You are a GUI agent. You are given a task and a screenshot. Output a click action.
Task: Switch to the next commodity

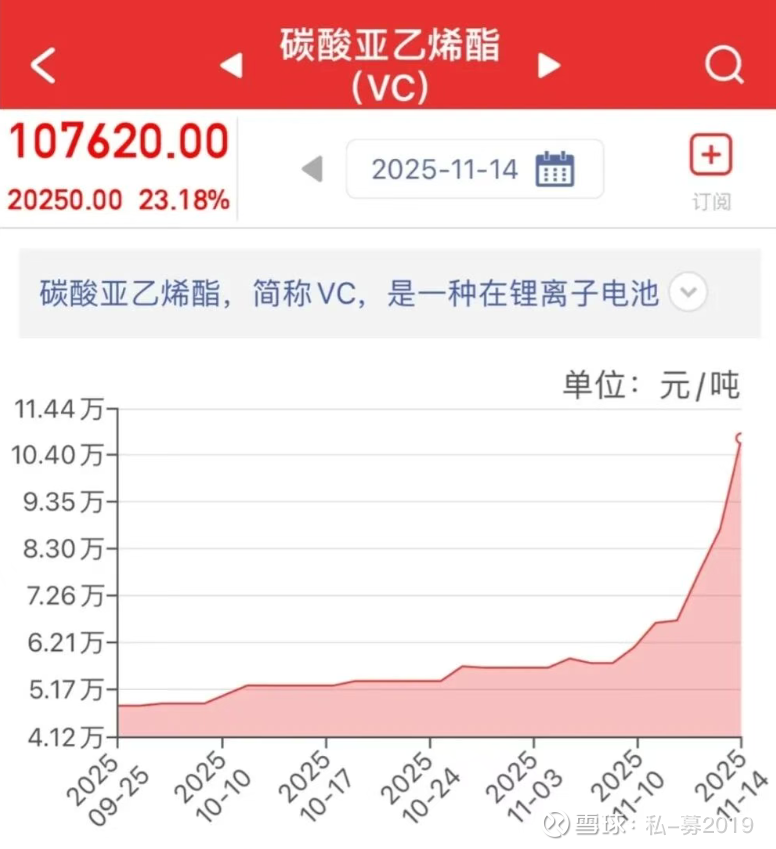click(x=549, y=66)
